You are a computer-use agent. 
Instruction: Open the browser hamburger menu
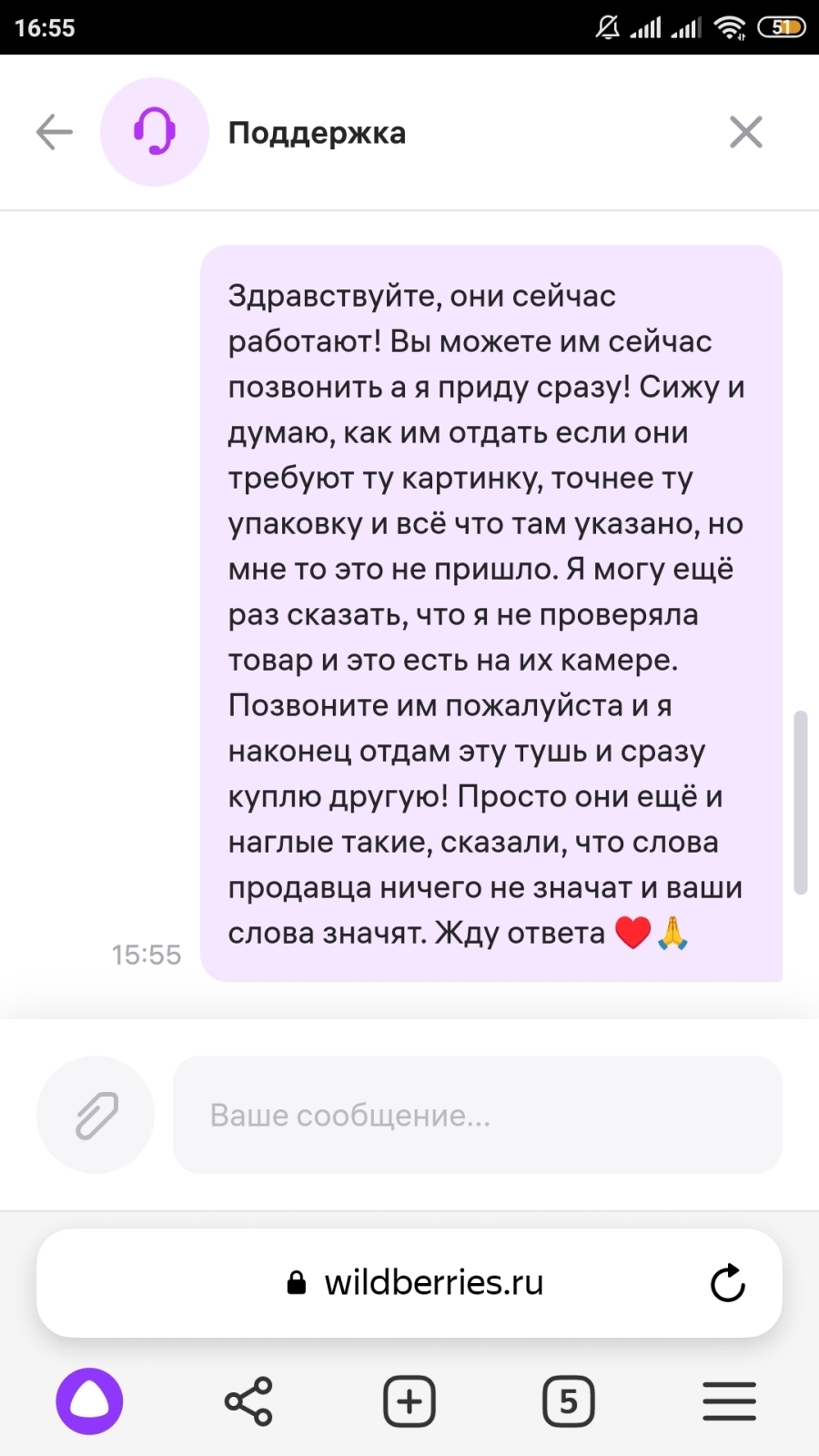tap(729, 1401)
